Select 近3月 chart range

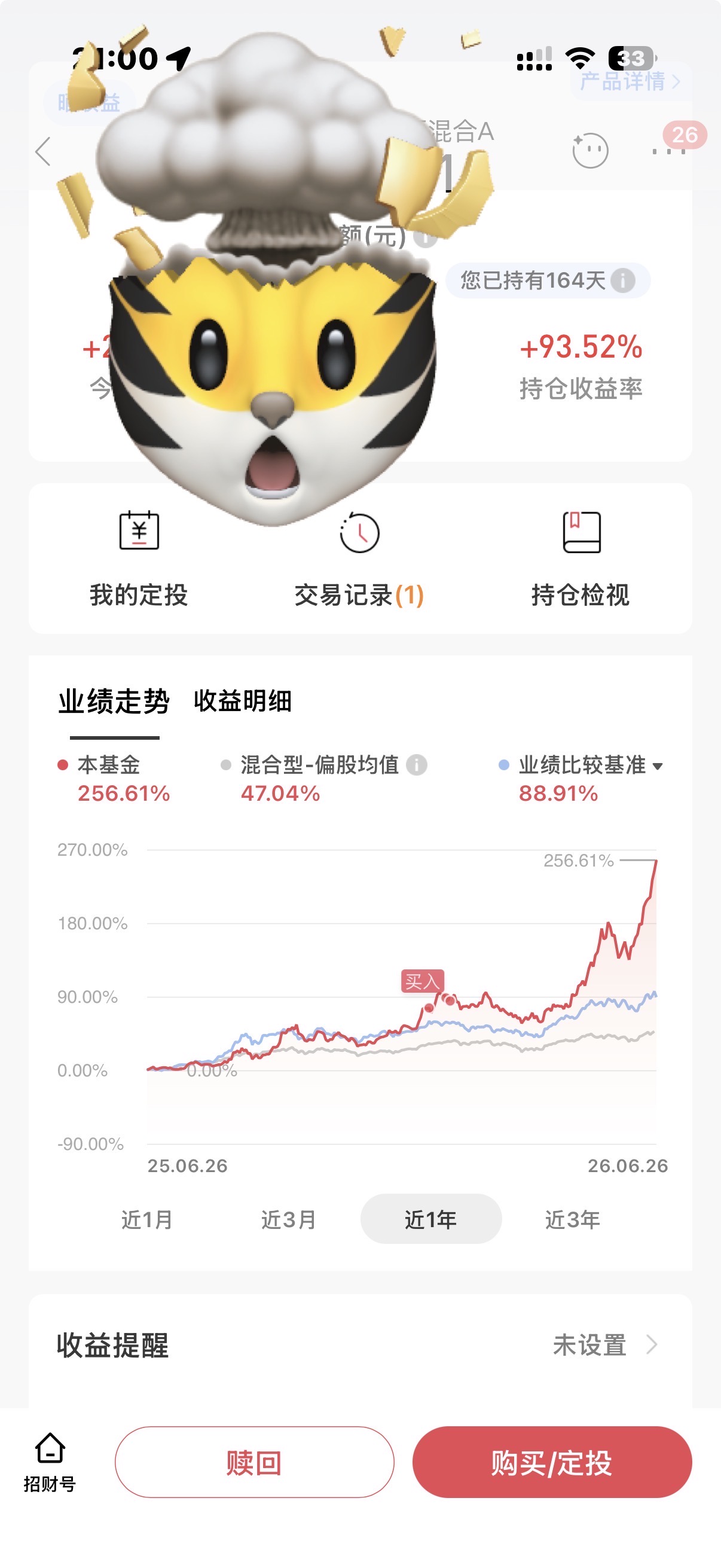click(x=288, y=1219)
